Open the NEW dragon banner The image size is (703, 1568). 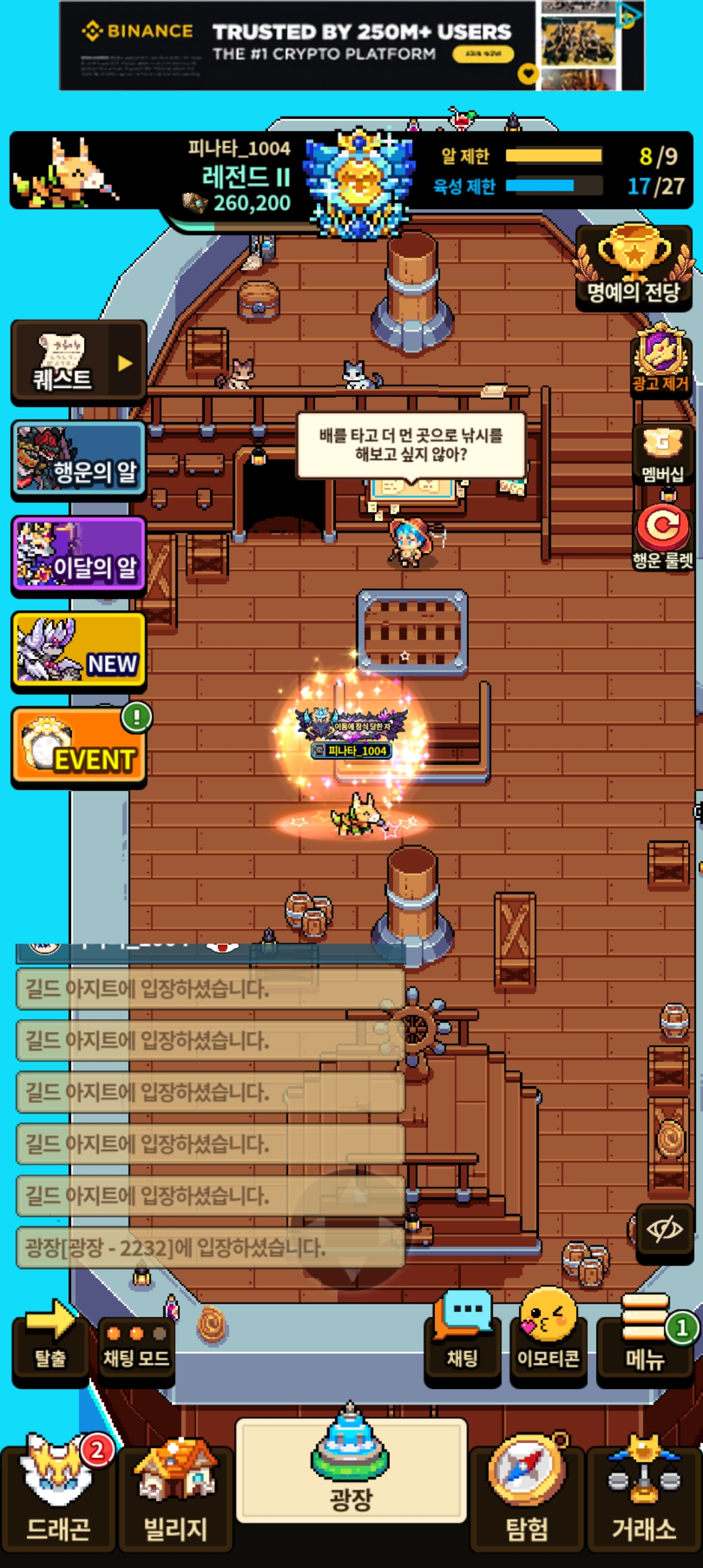tap(78, 651)
